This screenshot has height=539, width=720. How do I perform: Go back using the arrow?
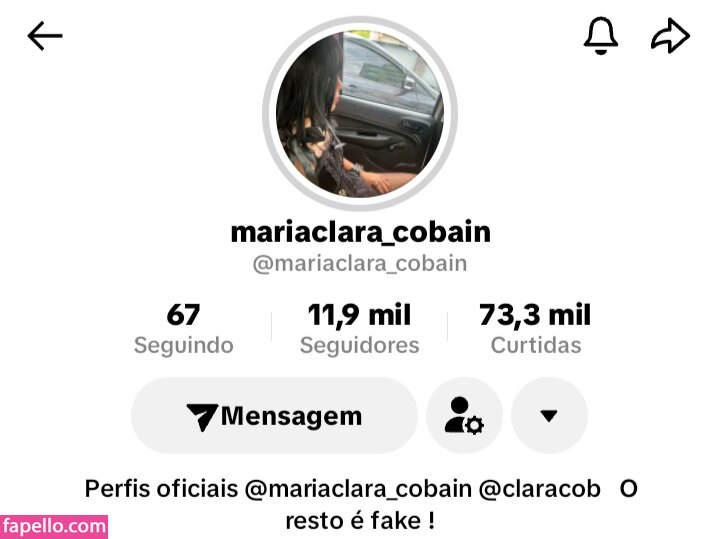45,37
